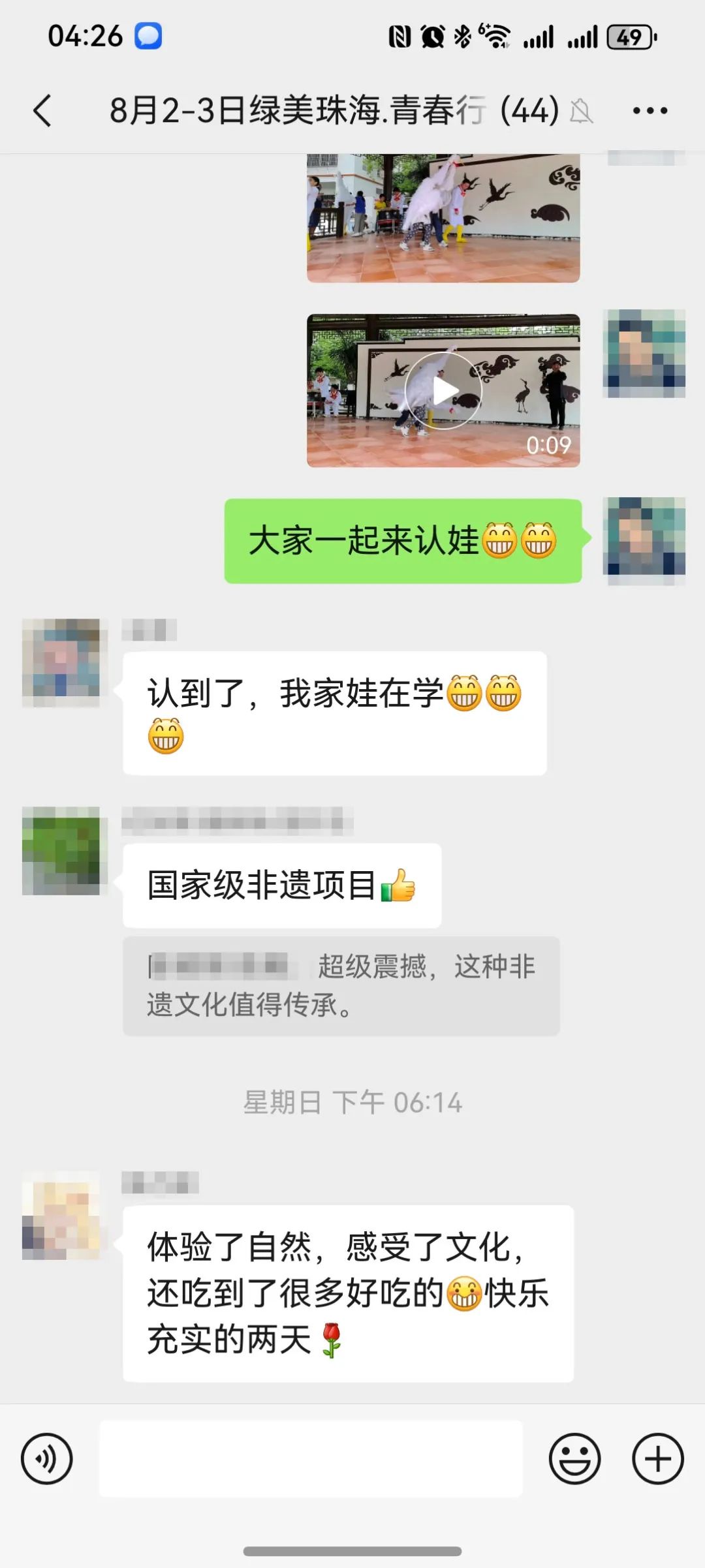Focus the message text field
Image resolution: width=705 pixels, height=1568 pixels.
[311, 1458]
